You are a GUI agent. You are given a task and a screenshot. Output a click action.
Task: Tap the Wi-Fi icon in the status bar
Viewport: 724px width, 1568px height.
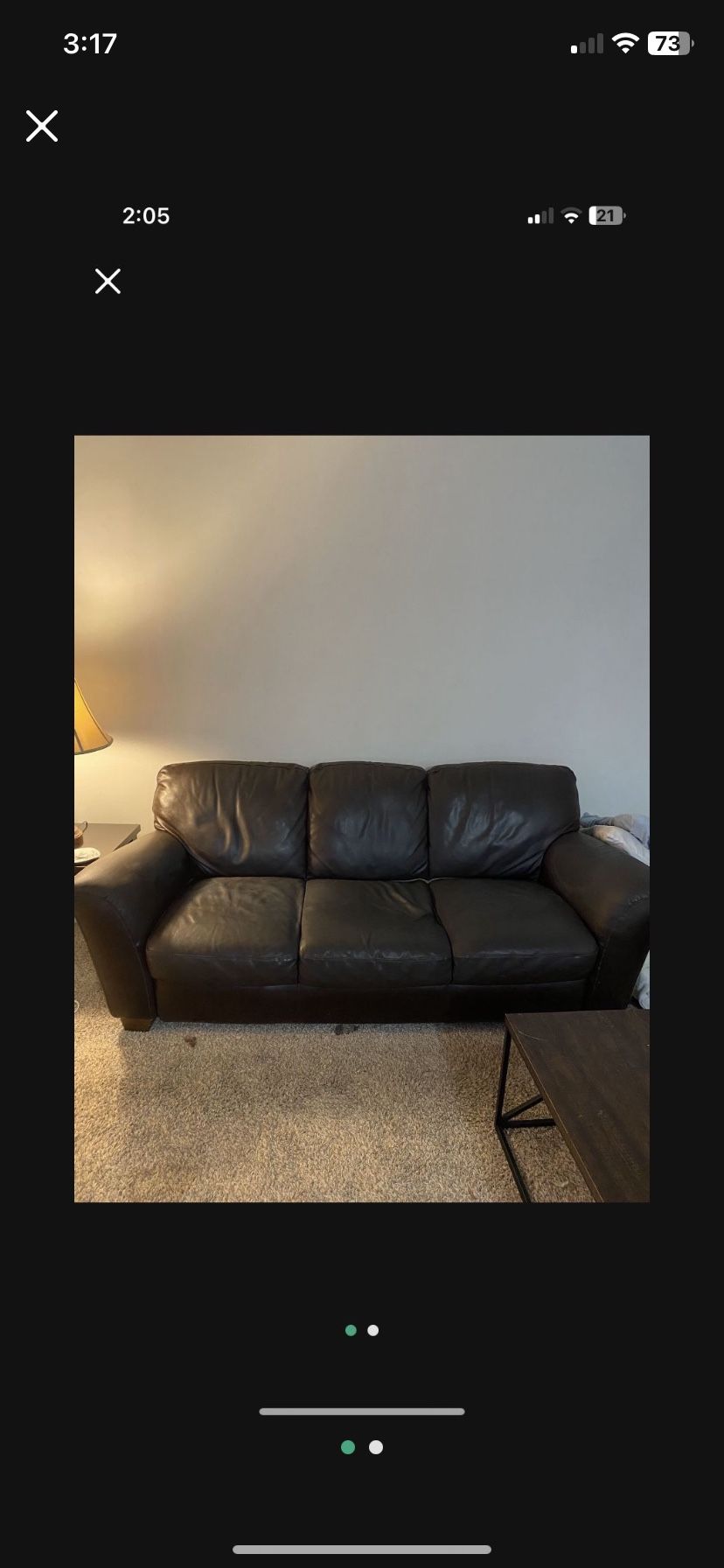[626, 42]
